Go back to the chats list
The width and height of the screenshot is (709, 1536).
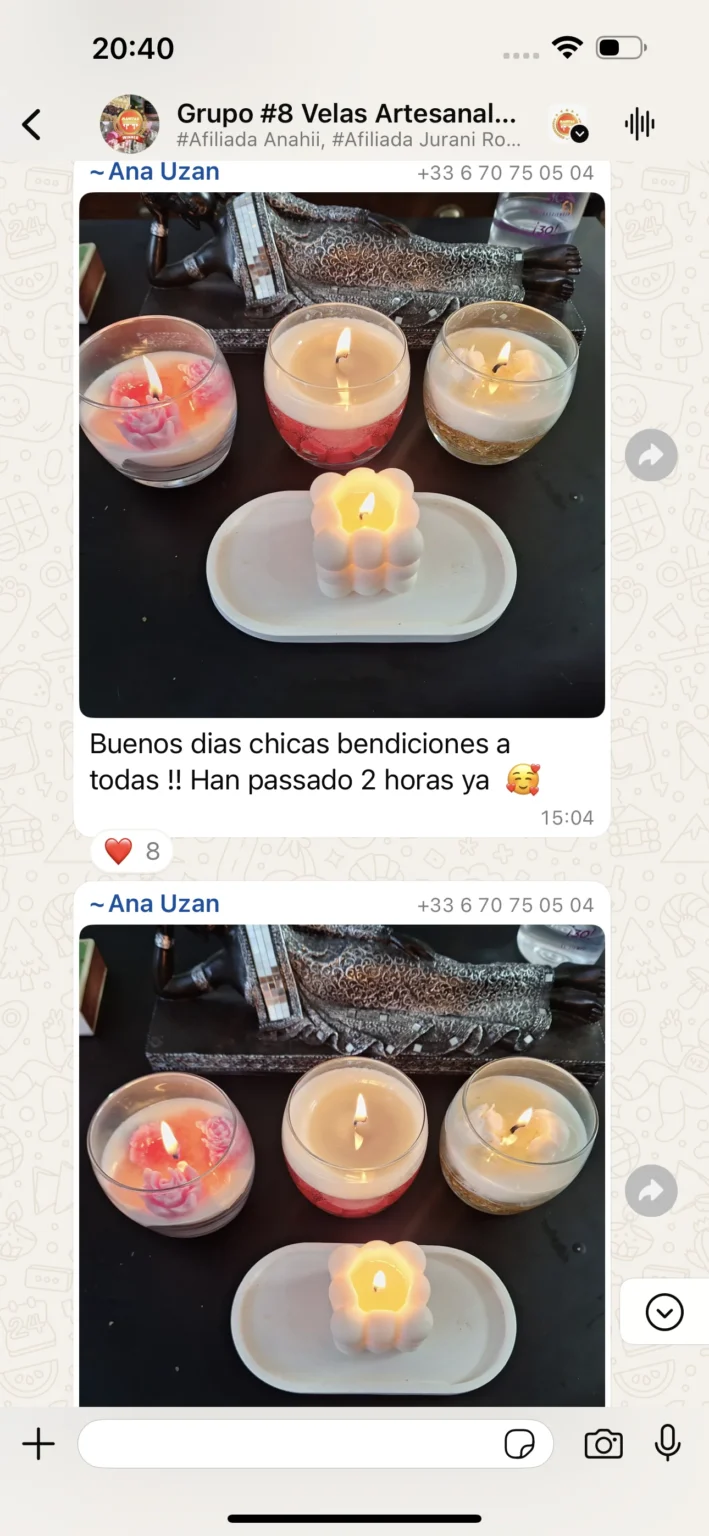pos(32,125)
